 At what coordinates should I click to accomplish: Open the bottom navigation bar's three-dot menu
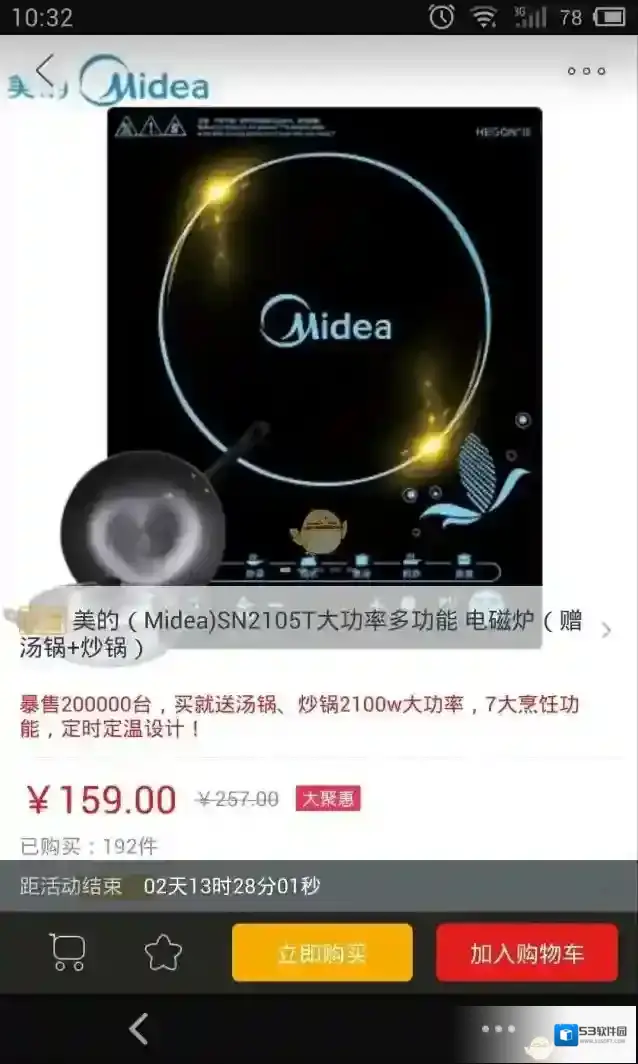tap(497, 1028)
